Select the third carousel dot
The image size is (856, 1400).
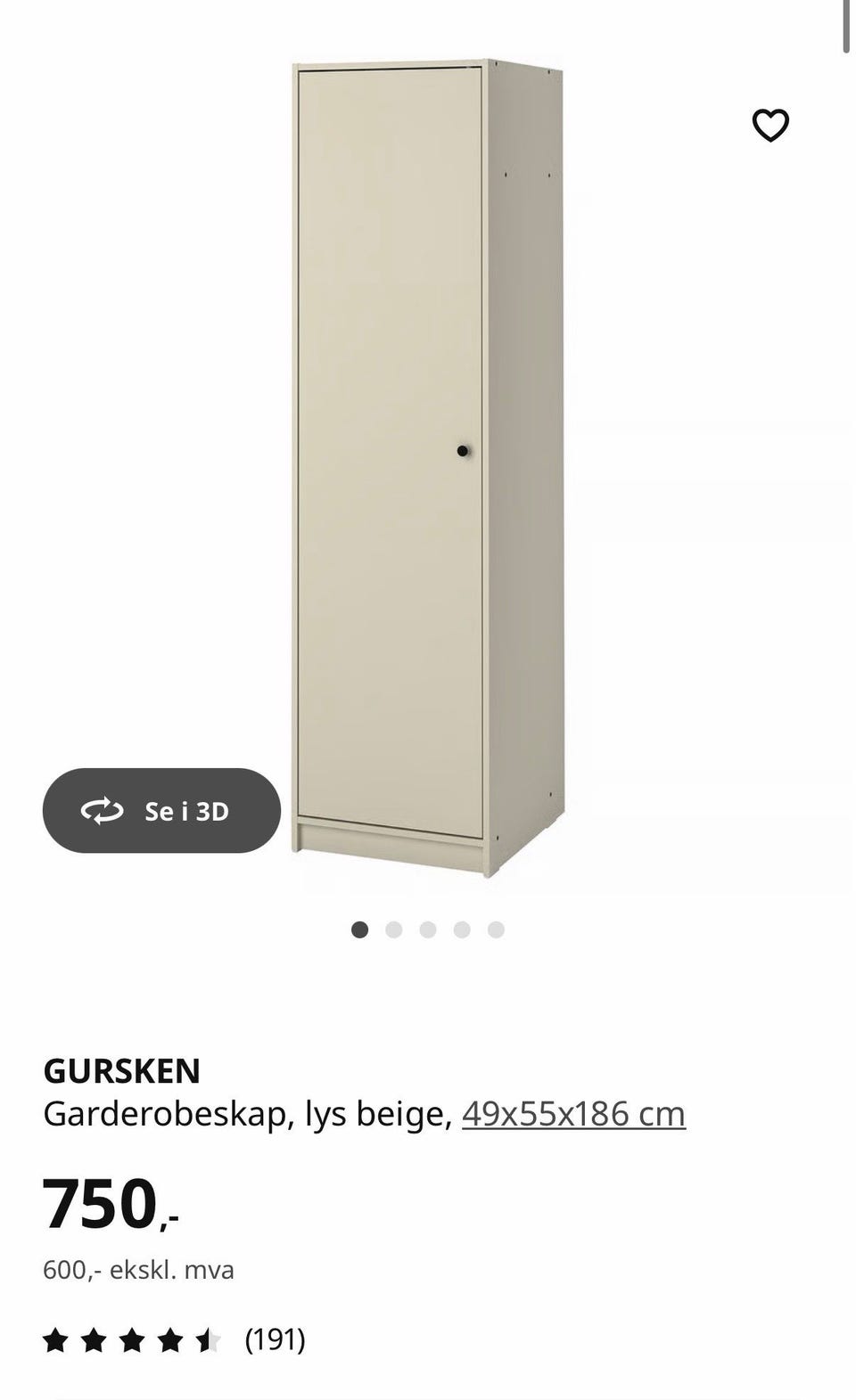(x=426, y=929)
